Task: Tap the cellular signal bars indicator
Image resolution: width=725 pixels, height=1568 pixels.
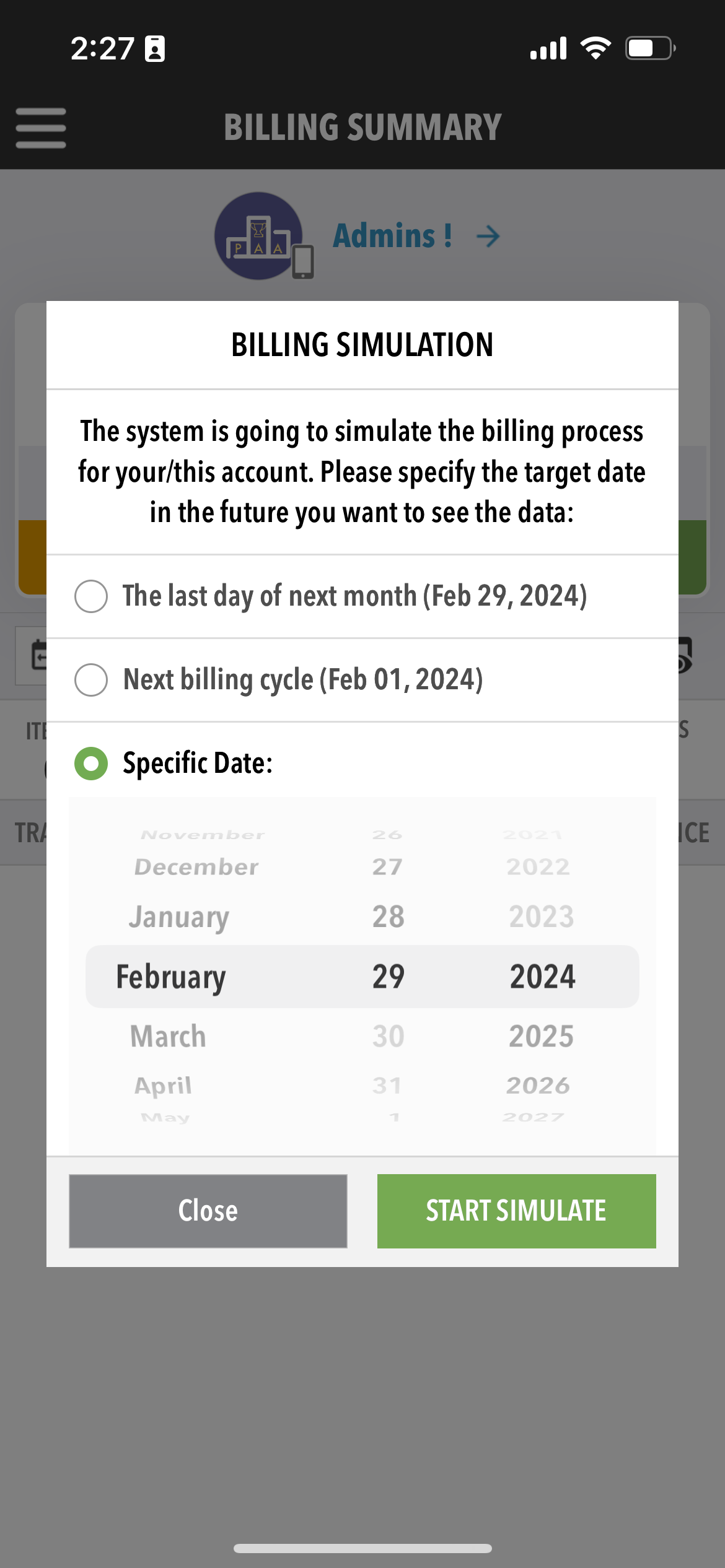Action: pyautogui.click(x=548, y=48)
